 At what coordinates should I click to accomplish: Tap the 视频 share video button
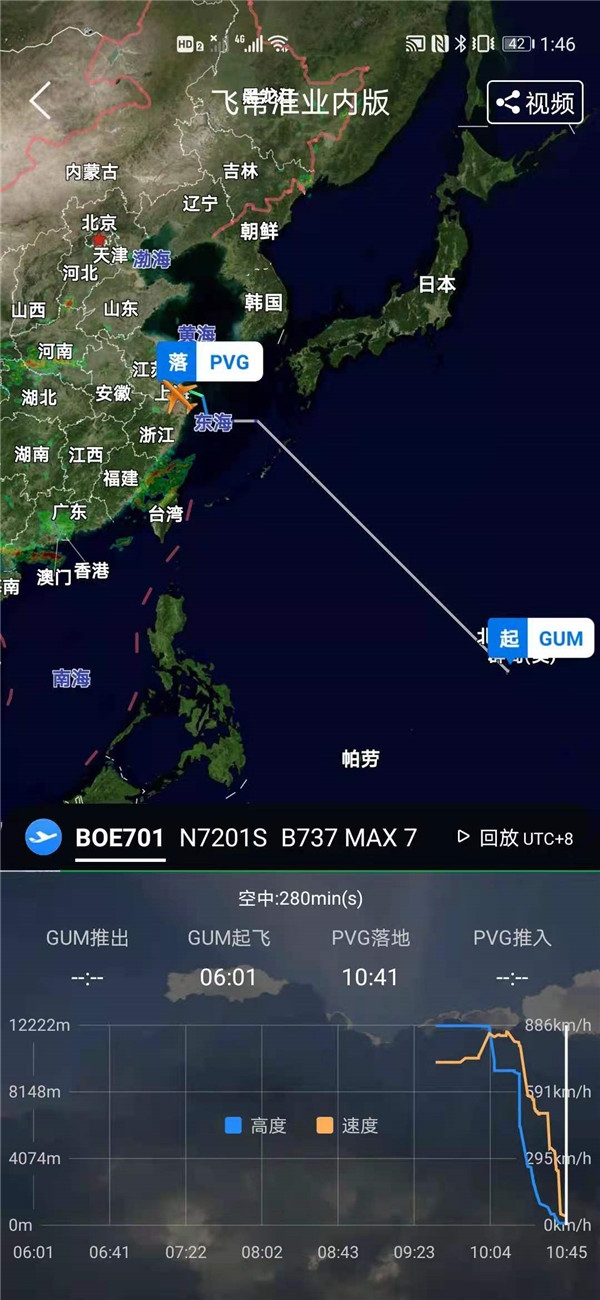click(x=535, y=102)
